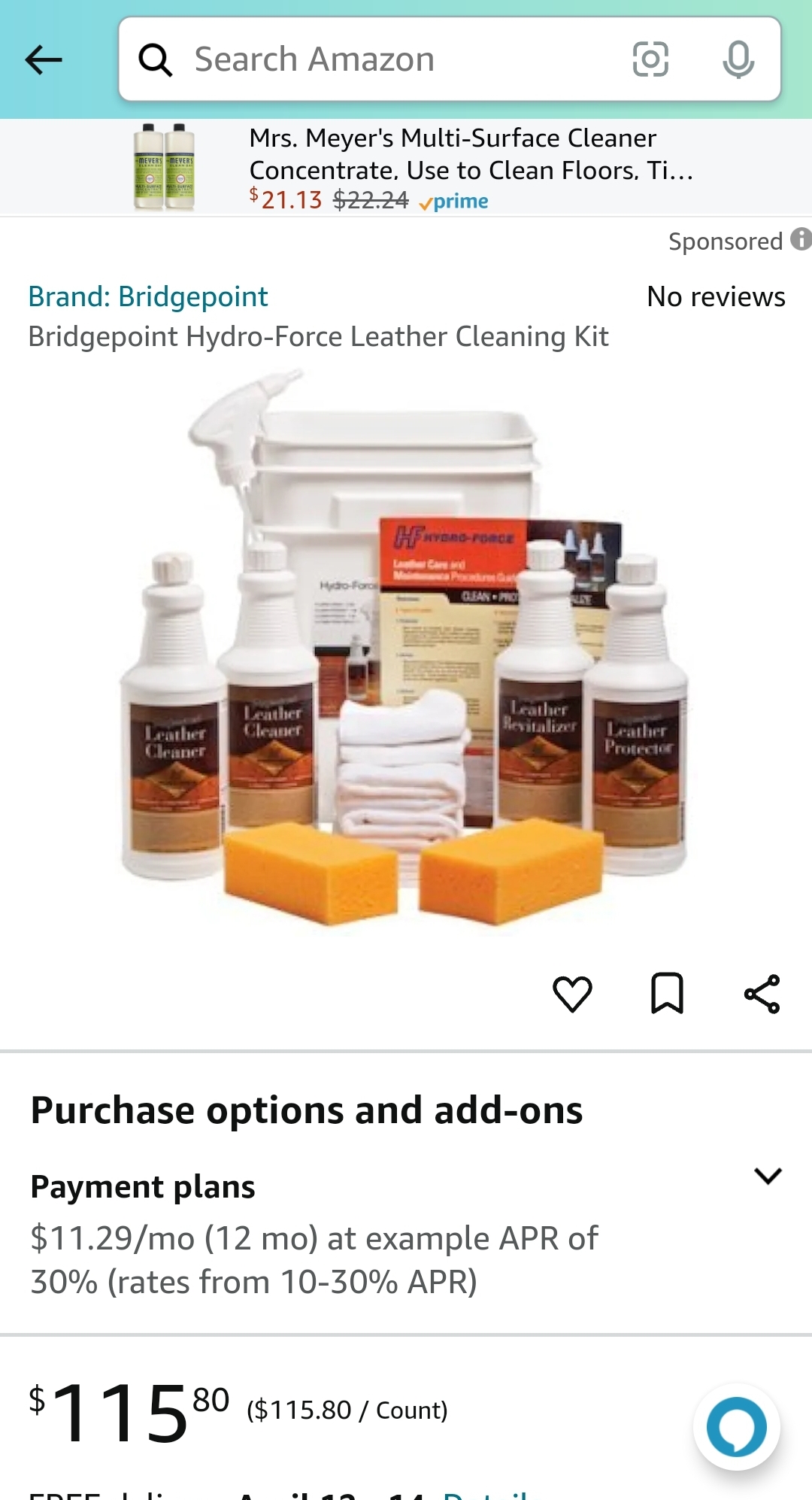This screenshot has width=812, height=1500.
Task: View the Sponsored info icon
Action: [801, 240]
